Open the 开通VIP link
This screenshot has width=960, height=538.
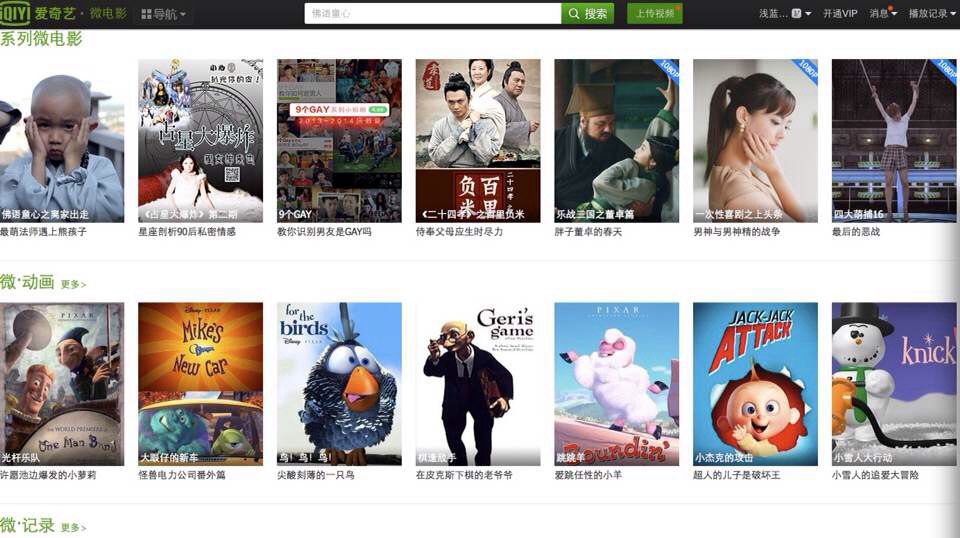pos(839,14)
